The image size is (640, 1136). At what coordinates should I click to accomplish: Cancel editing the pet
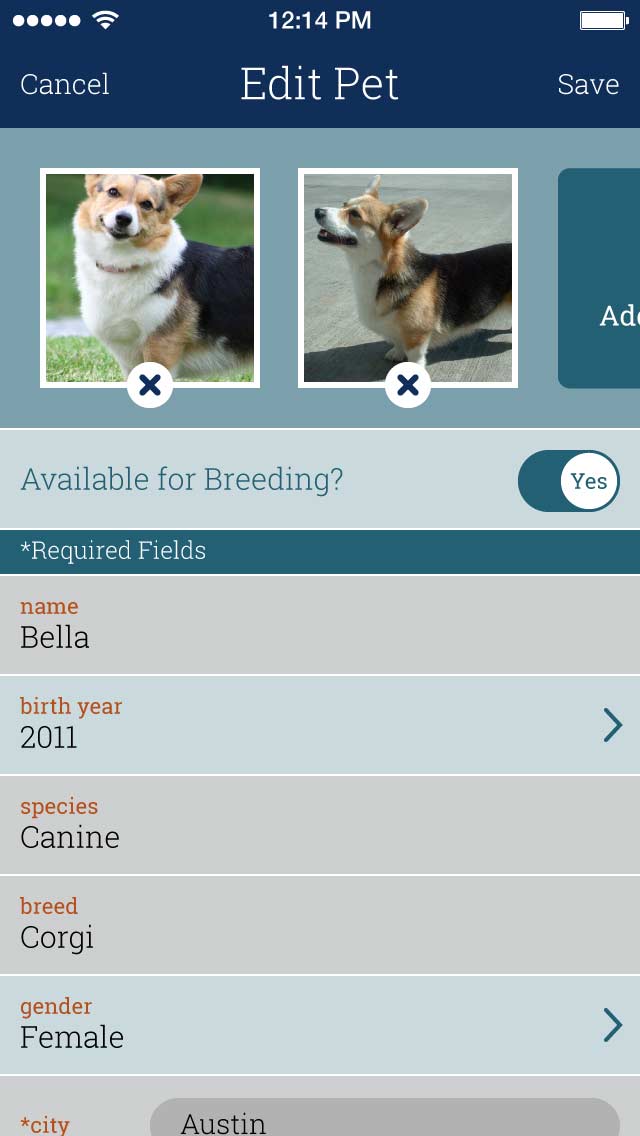point(65,85)
